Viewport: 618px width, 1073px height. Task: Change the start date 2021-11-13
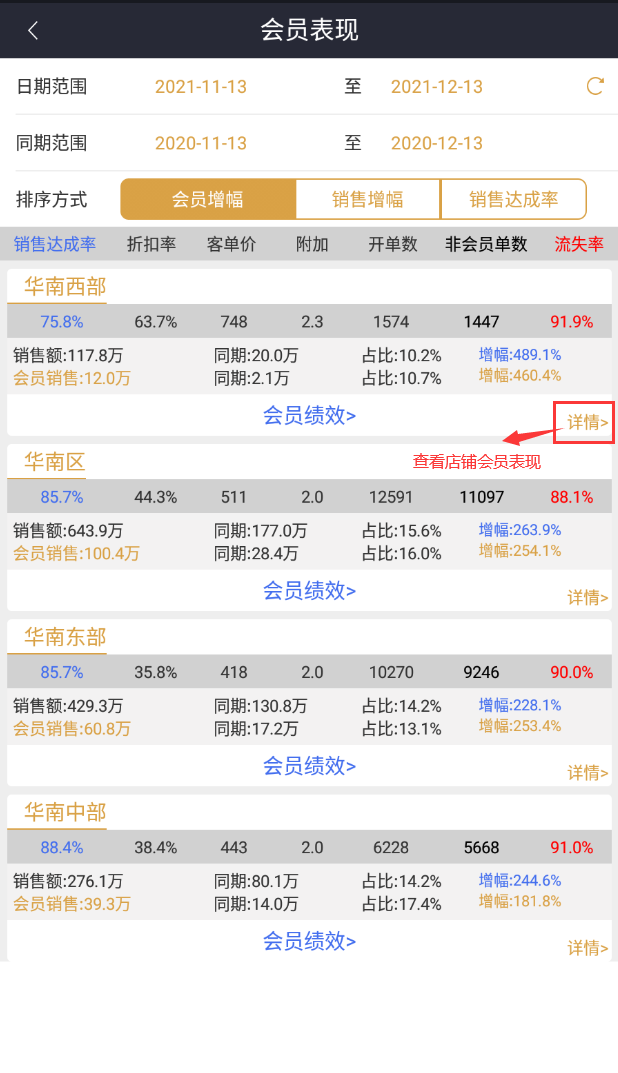click(x=201, y=87)
